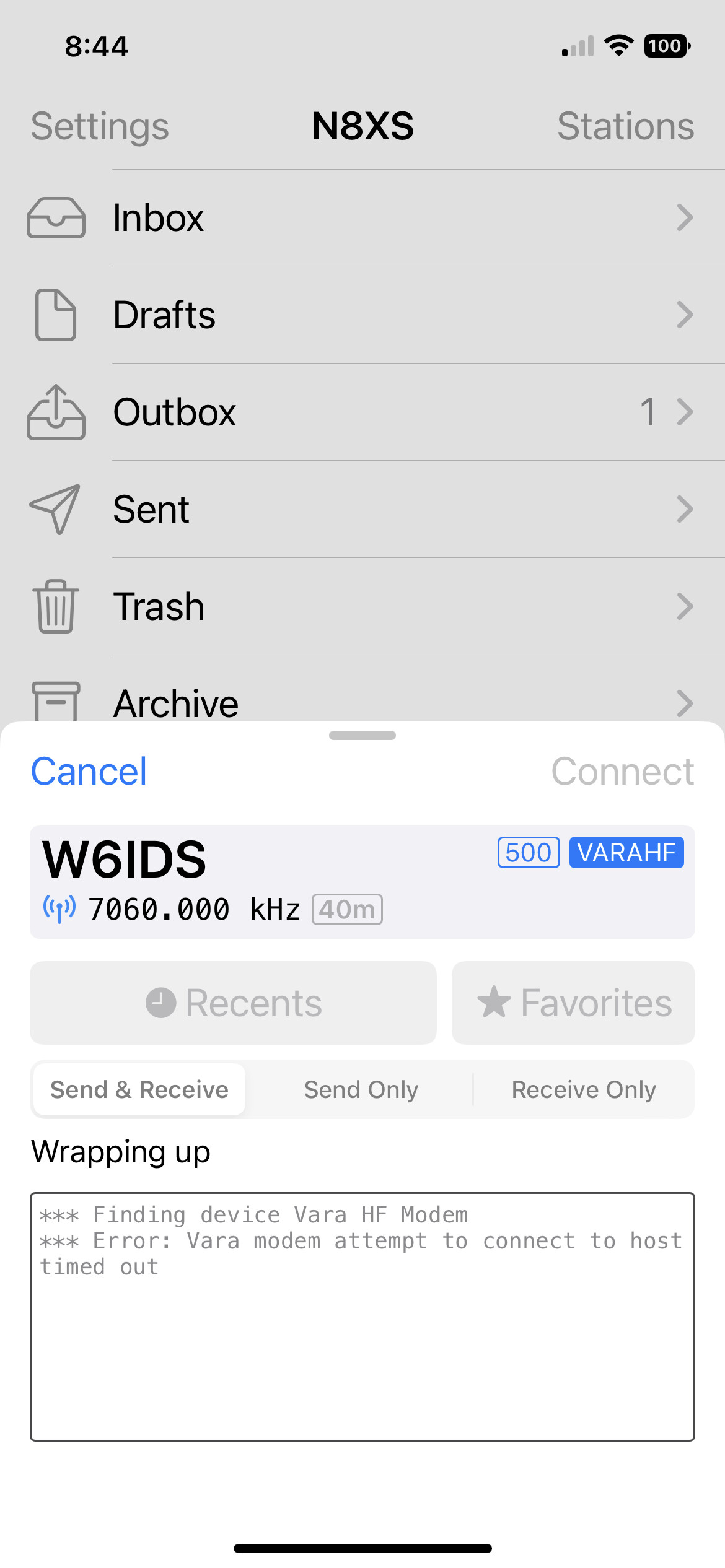The width and height of the screenshot is (725, 1568).
Task: Open the Trash folder
Action: click(362, 606)
